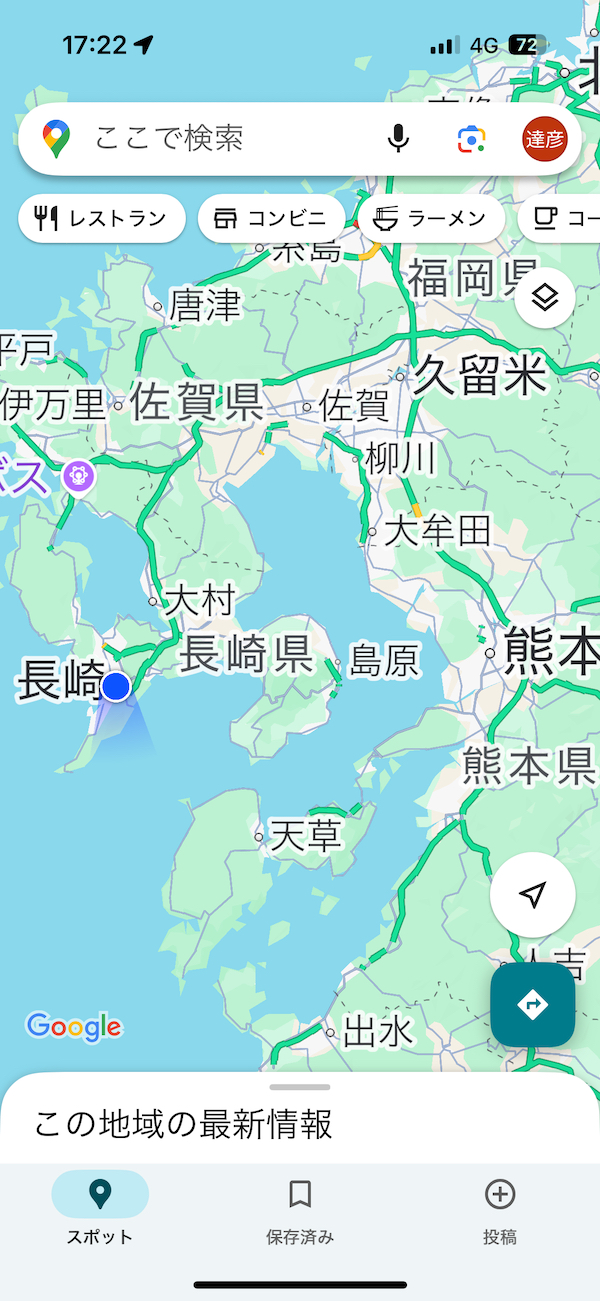Recenter map on current location
This screenshot has height=1301, width=600.
pyautogui.click(x=533, y=895)
